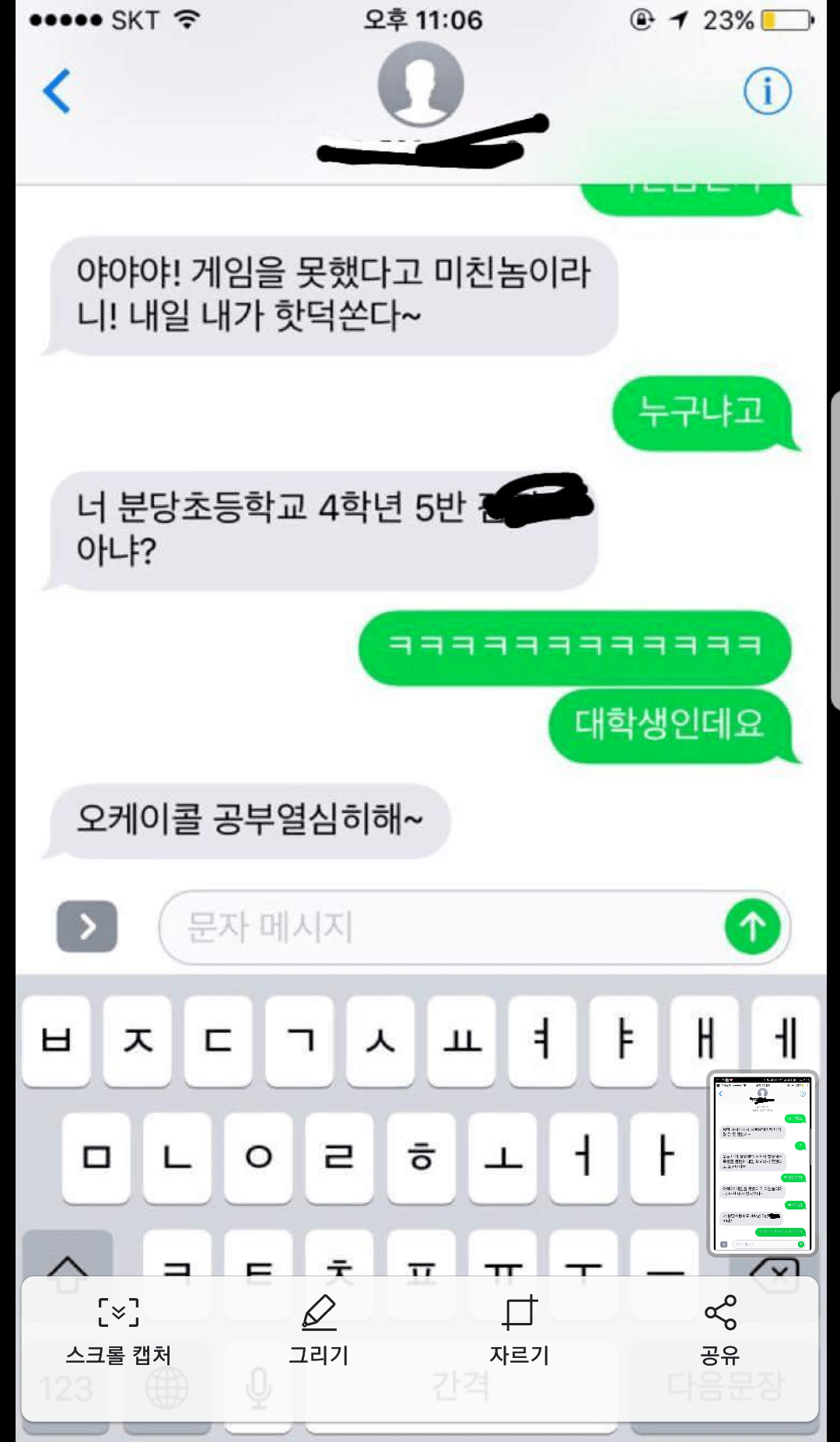This screenshot has height=1442, width=840.
Task: Open the draw tool (그리기)
Action: click(x=319, y=1330)
